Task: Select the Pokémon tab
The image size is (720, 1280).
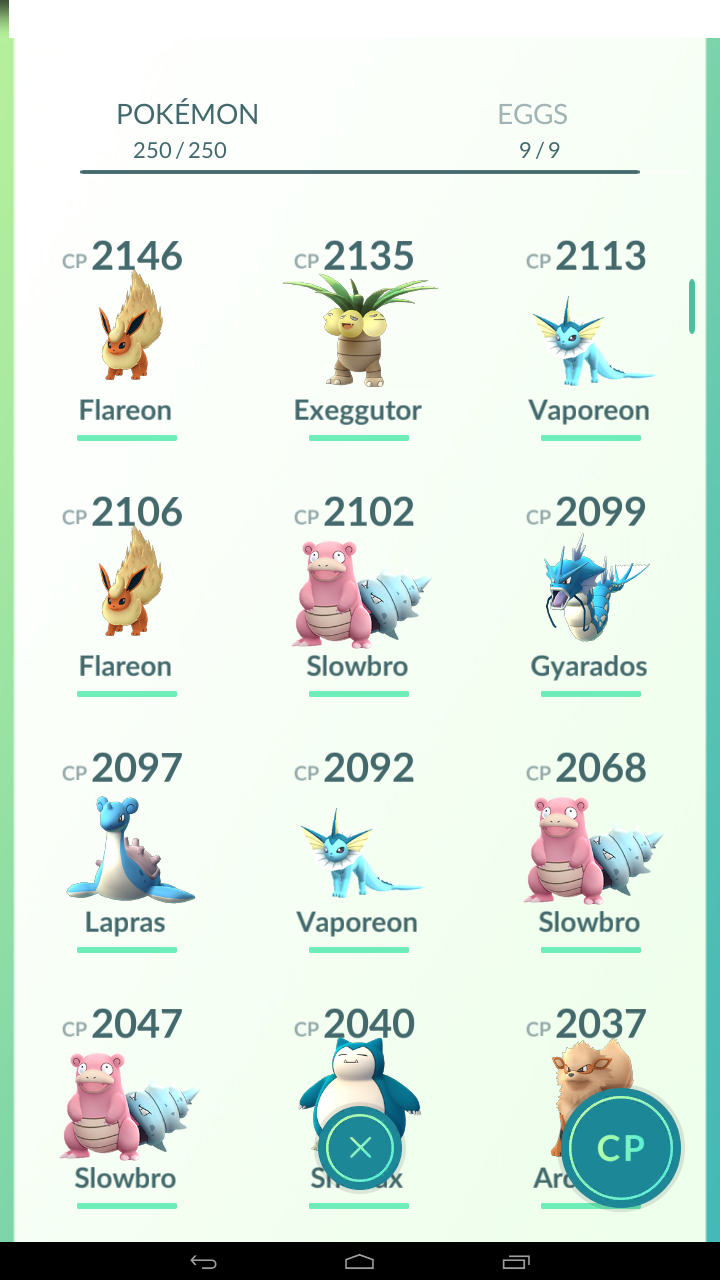Action: [x=186, y=130]
